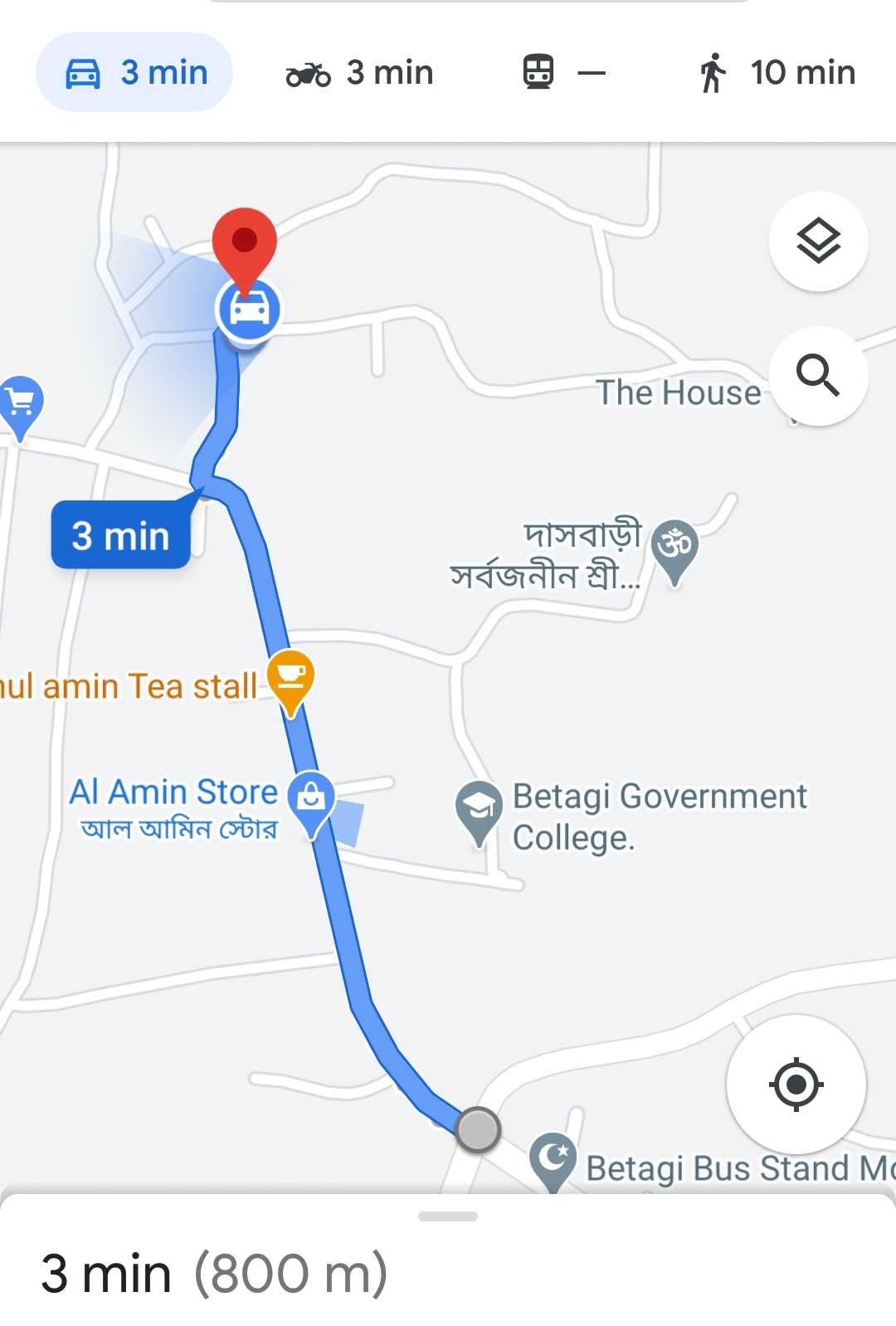
Task: Switch to walking directions
Action: [777, 73]
